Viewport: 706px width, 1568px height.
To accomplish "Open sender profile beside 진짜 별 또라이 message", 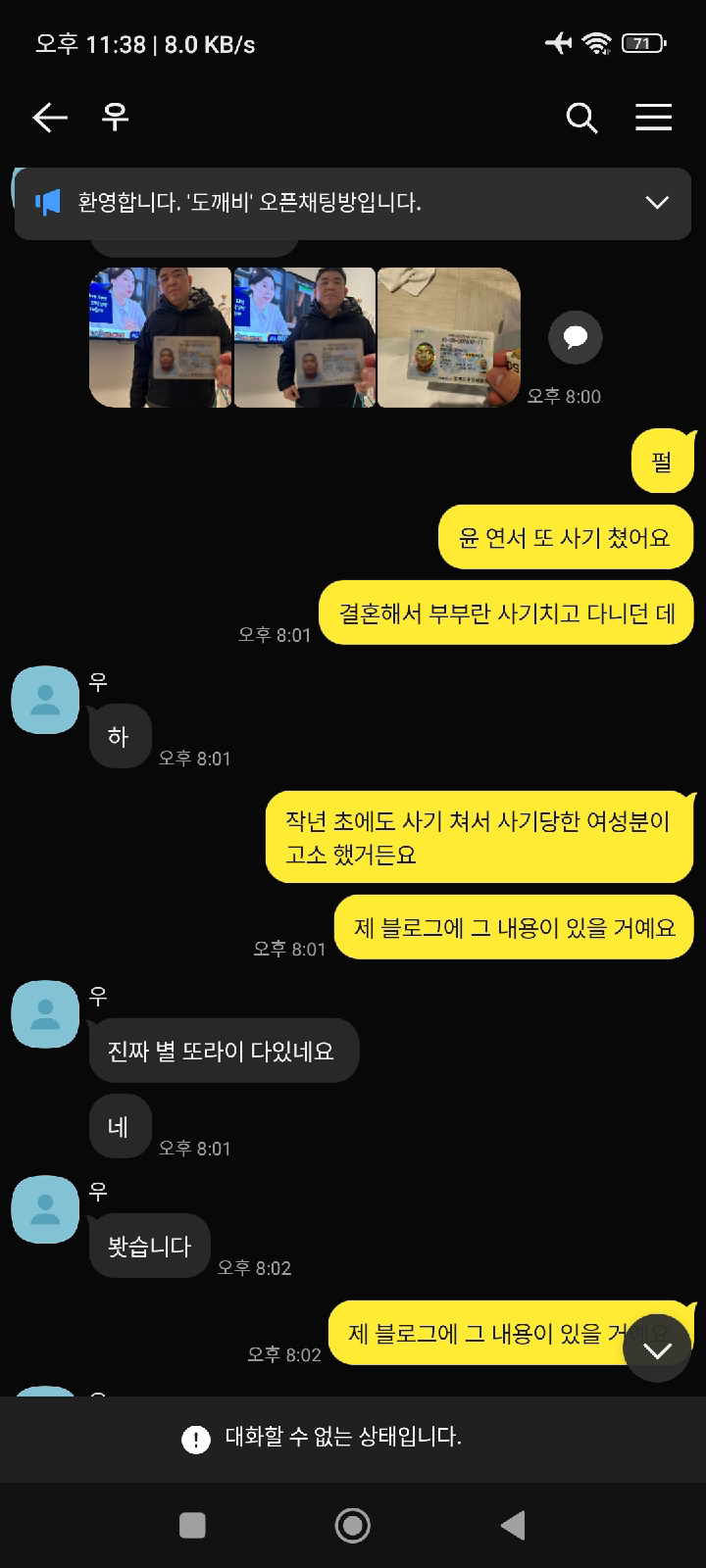I will (x=45, y=1014).
